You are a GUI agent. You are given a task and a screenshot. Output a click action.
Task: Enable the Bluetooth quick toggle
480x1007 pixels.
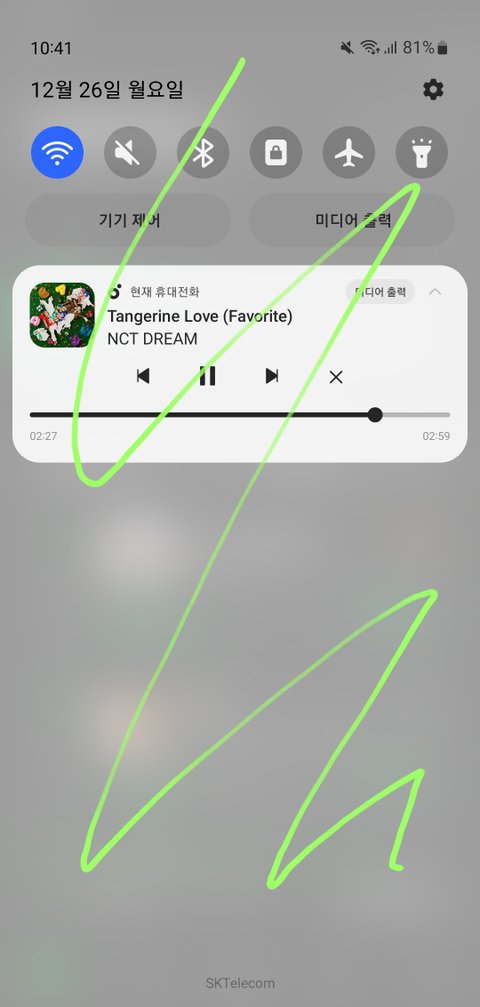click(x=203, y=152)
